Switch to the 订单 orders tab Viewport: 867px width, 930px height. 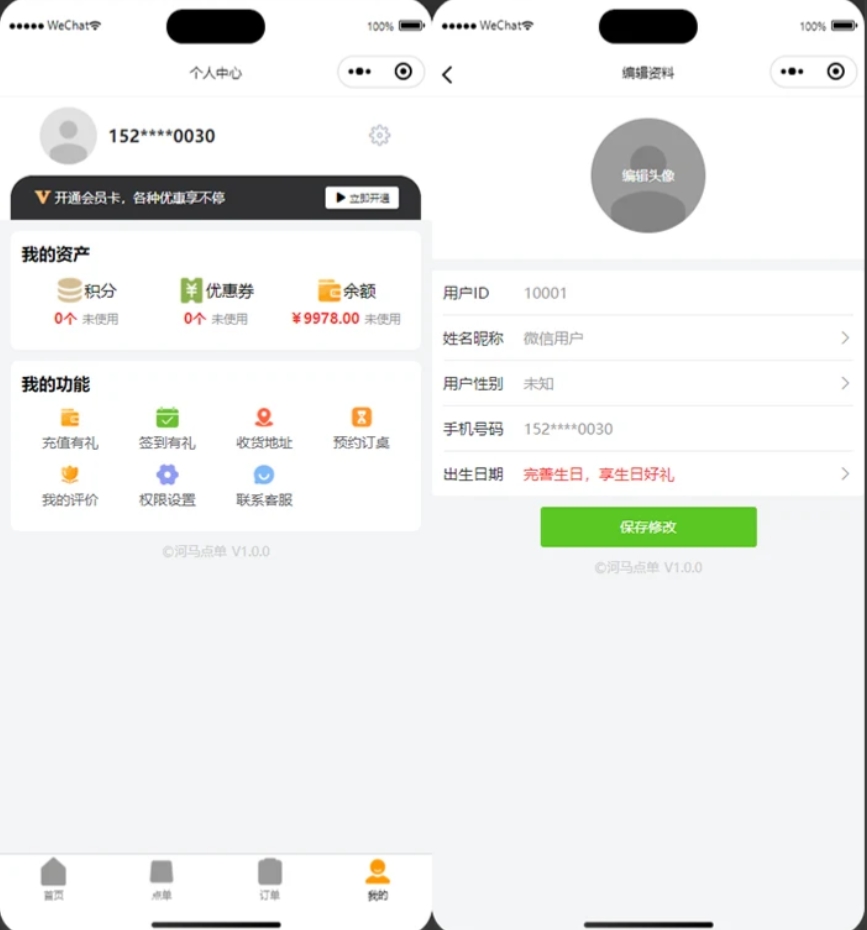[x=270, y=880]
